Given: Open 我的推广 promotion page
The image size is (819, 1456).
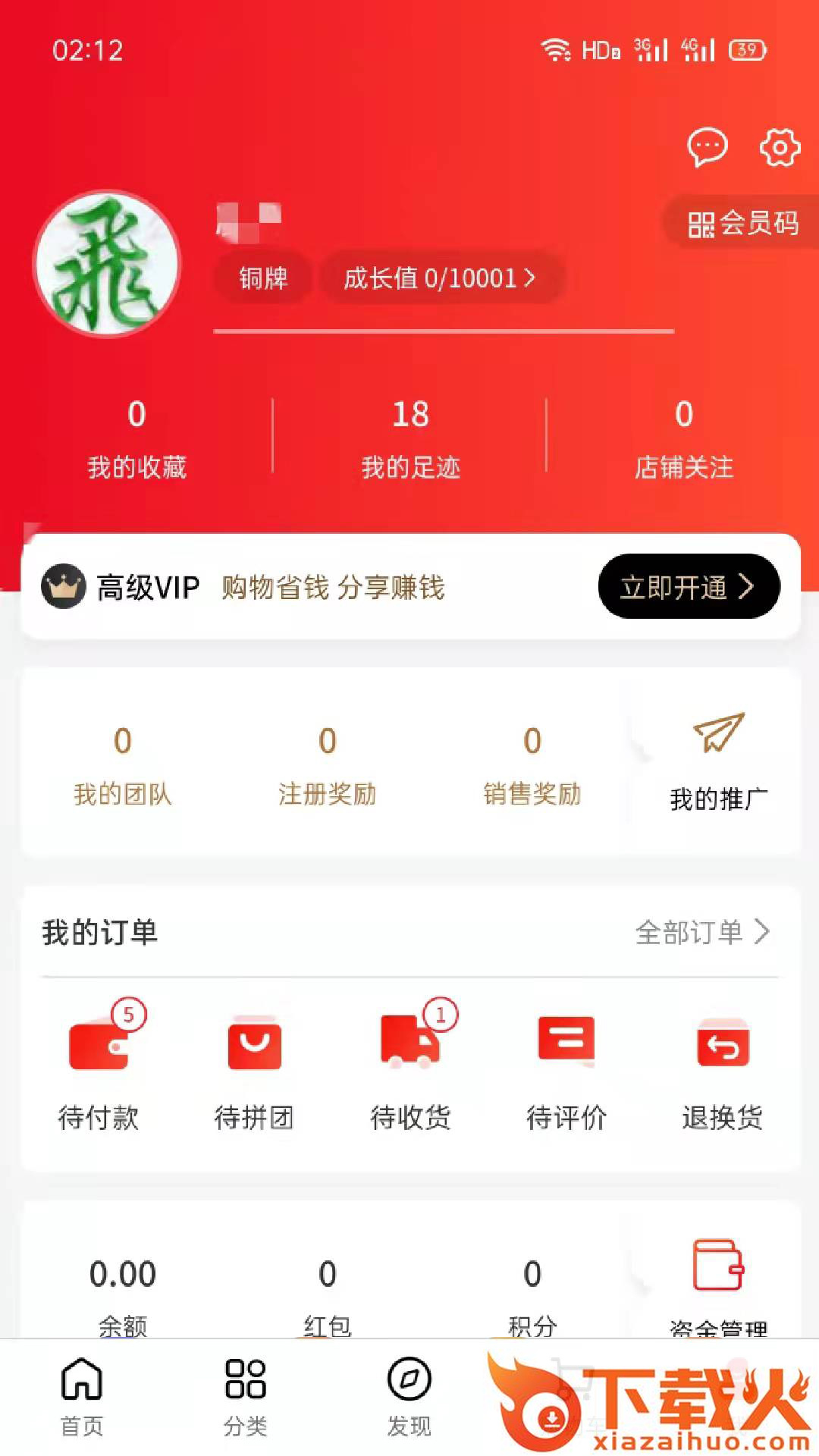Looking at the screenshot, I should [718, 761].
